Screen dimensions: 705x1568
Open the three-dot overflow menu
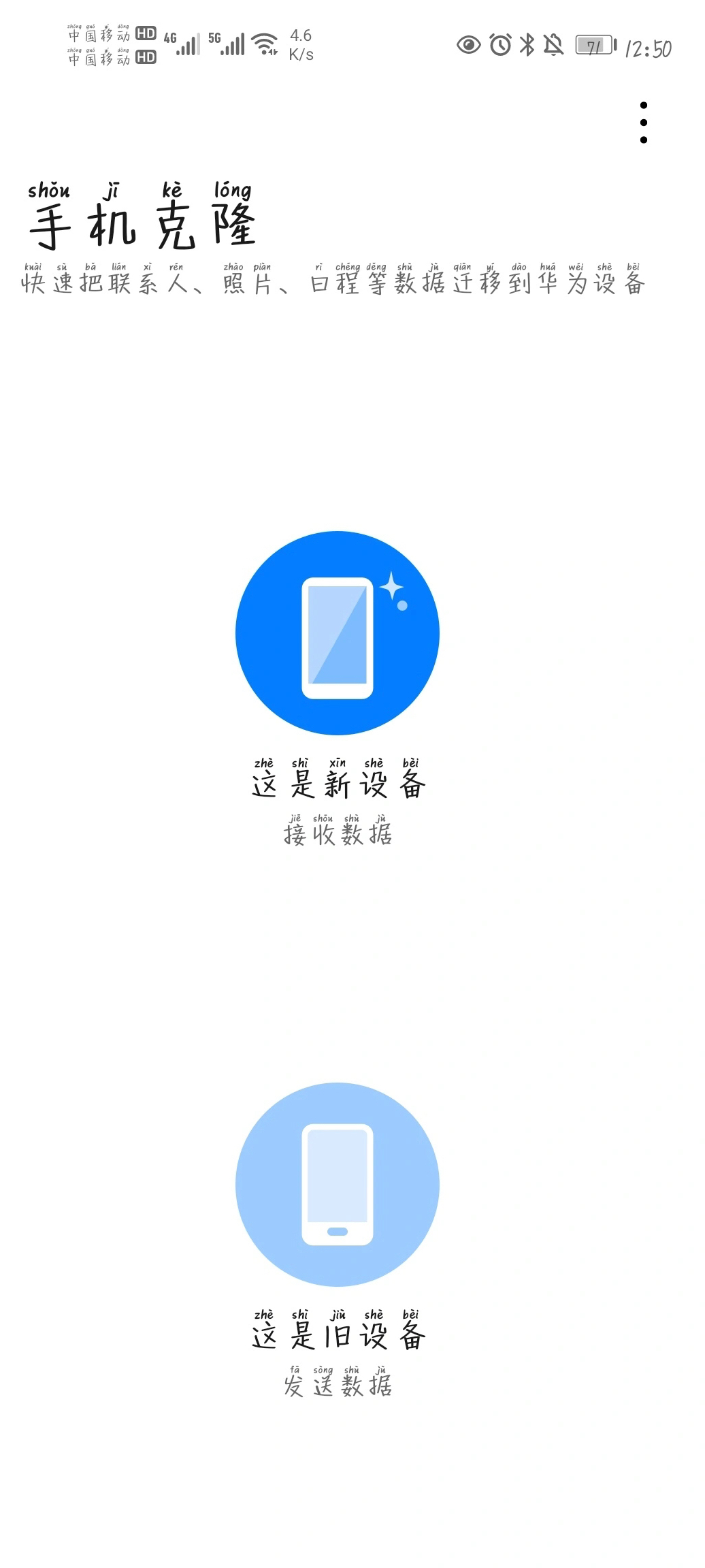(643, 123)
